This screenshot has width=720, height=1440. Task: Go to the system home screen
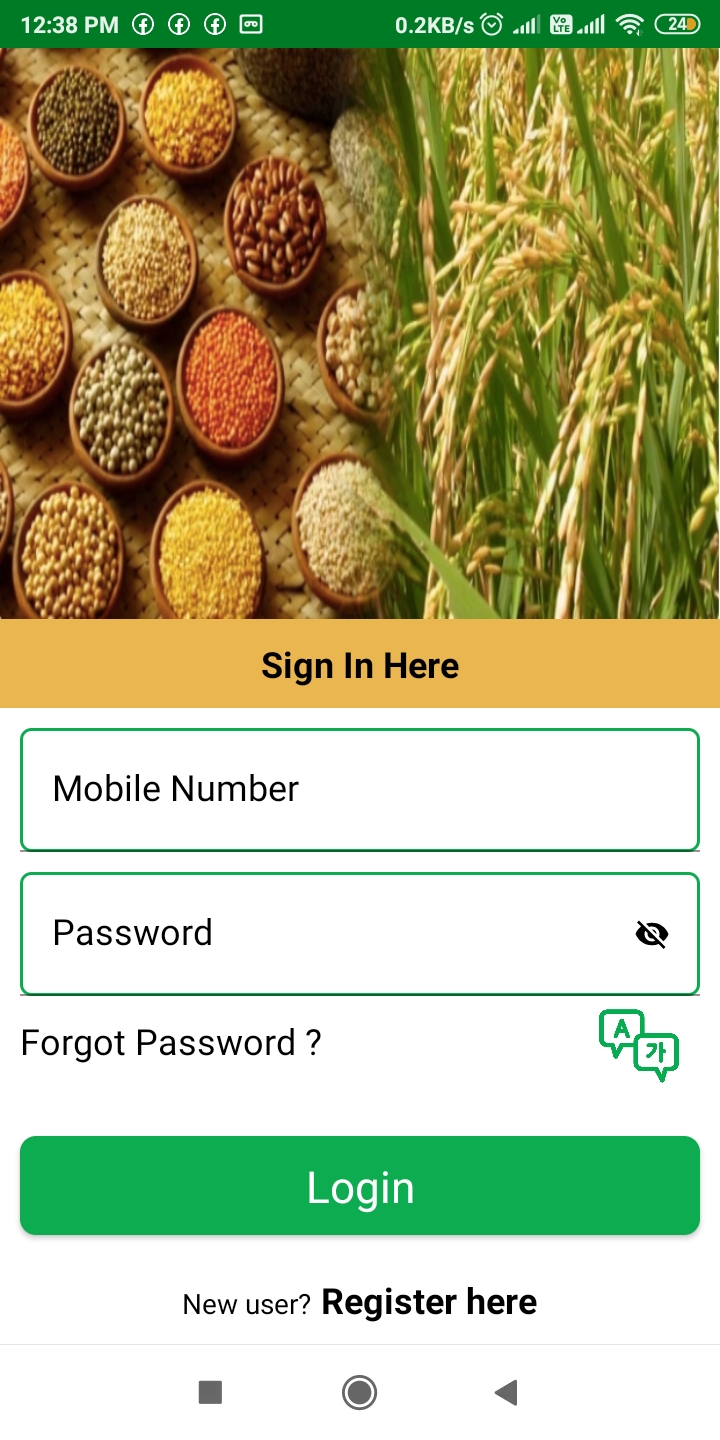[x=359, y=1392]
